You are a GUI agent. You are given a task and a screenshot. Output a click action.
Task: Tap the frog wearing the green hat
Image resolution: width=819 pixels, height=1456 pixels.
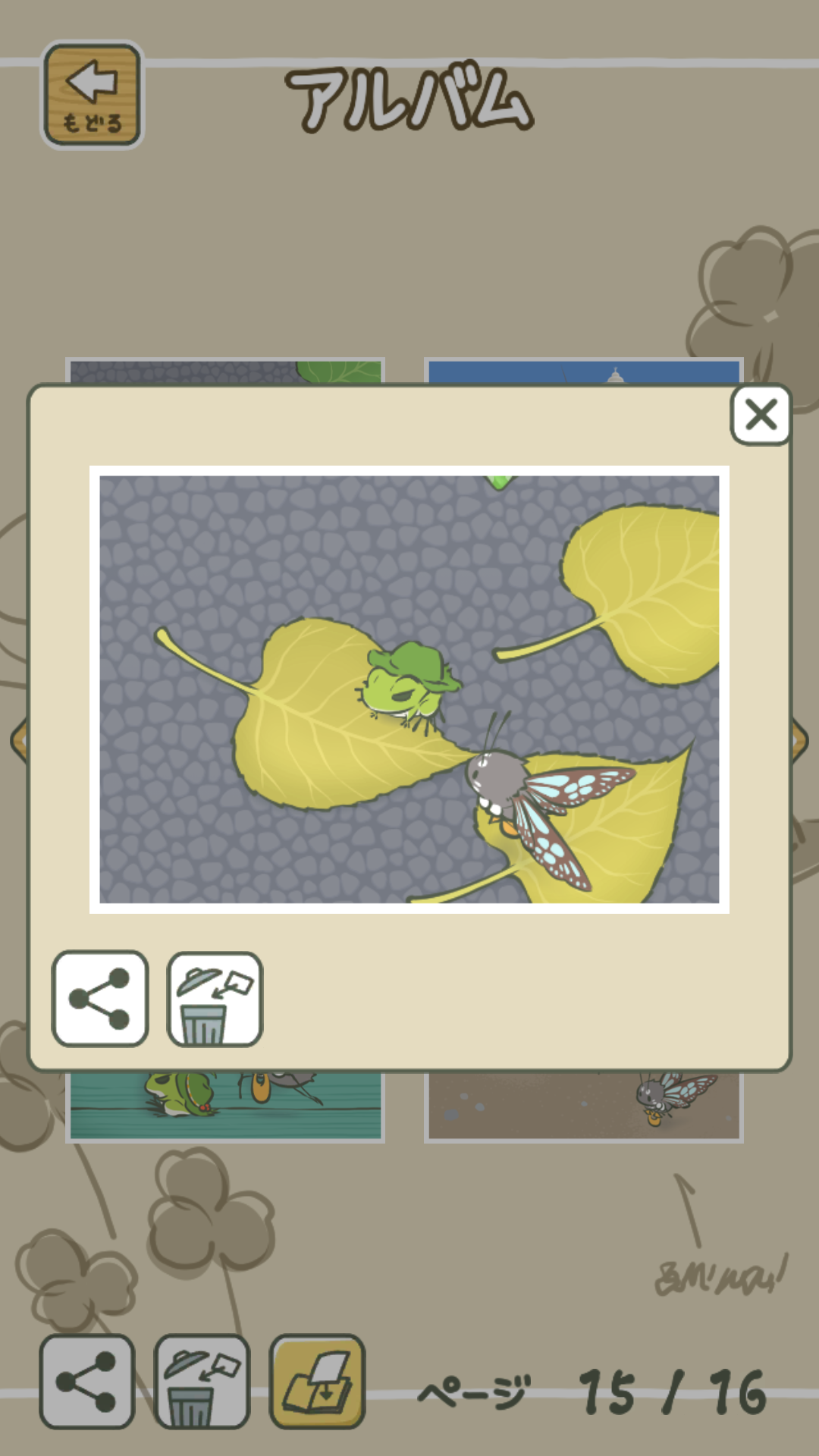(x=406, y=690)
